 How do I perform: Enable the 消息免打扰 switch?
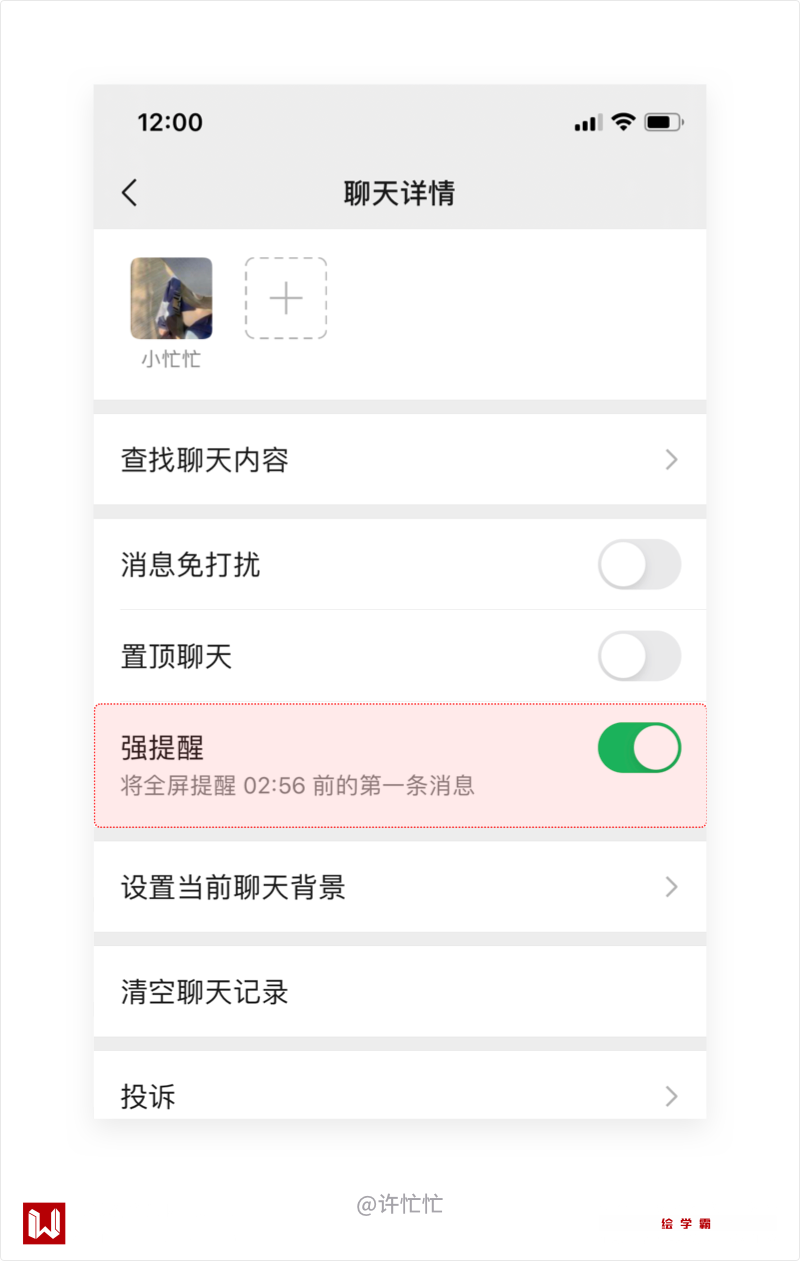point(639,565)
